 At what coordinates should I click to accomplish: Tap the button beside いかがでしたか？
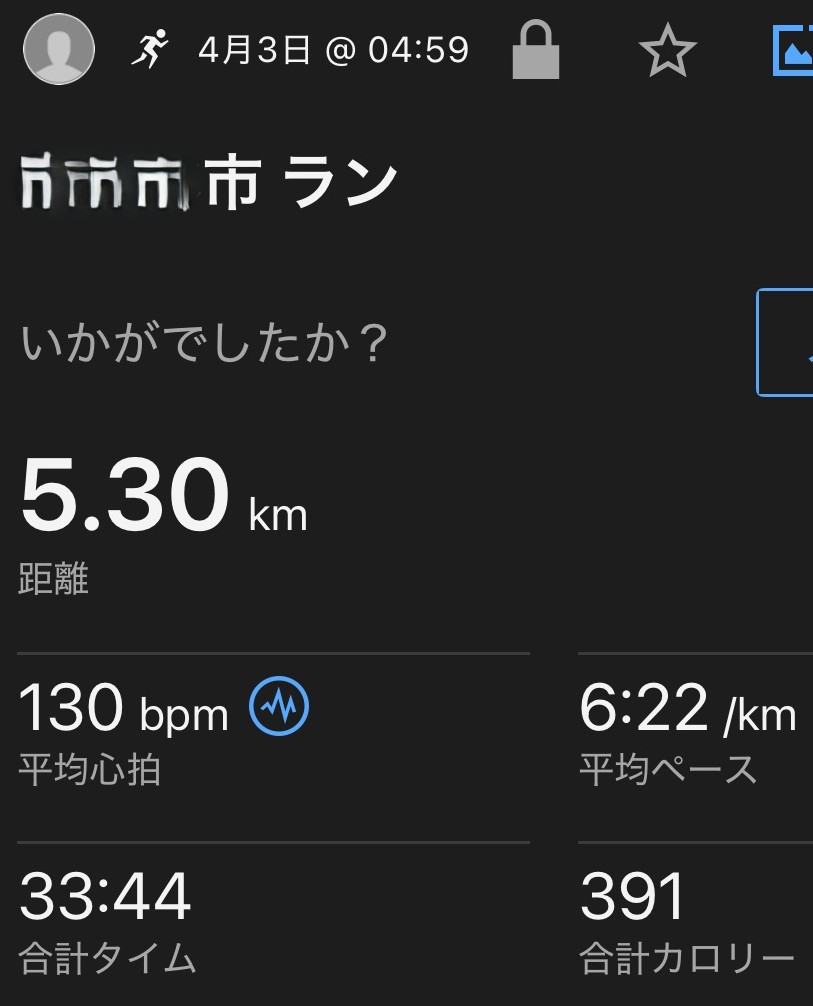[x=786, y=343]
